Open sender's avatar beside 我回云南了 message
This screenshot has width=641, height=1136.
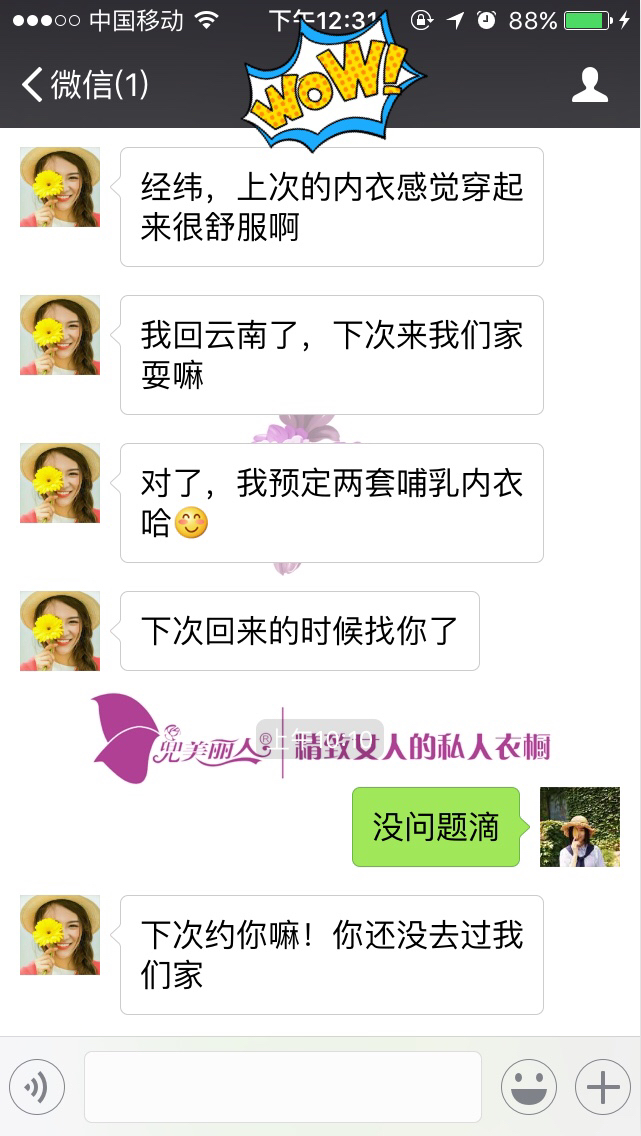(60, 335)
